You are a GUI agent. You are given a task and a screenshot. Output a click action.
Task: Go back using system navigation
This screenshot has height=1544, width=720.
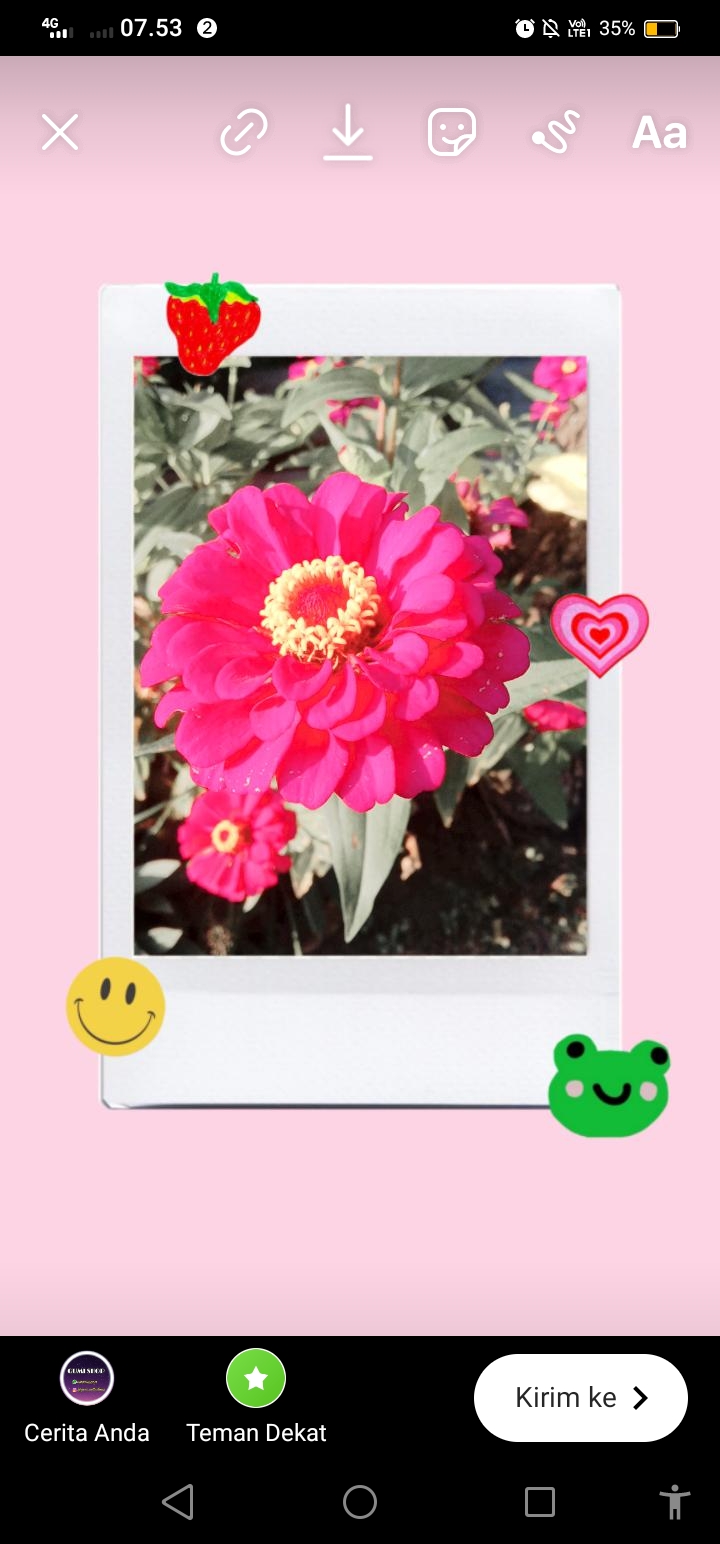coord(178,1501)
